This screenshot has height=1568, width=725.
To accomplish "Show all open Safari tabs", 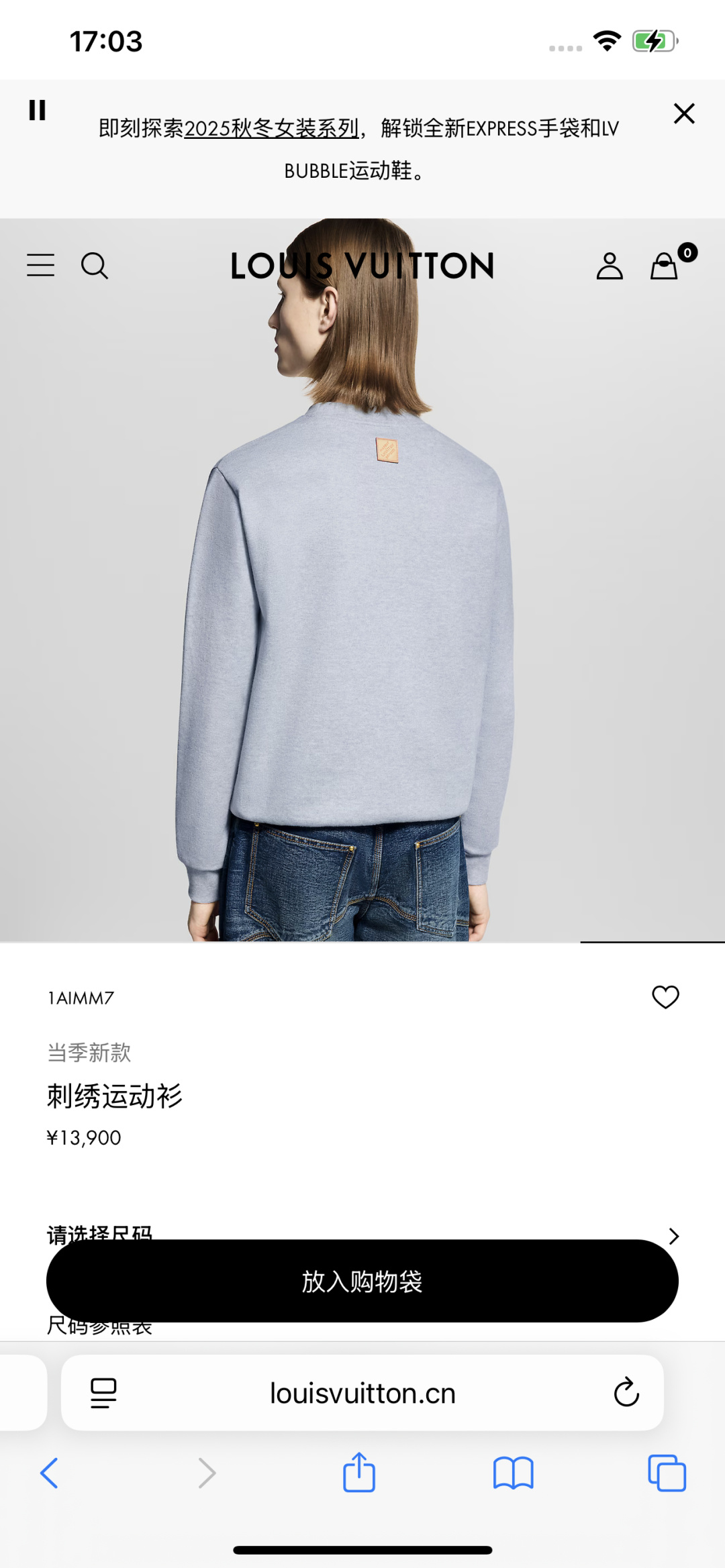I will pos(666,1473).
